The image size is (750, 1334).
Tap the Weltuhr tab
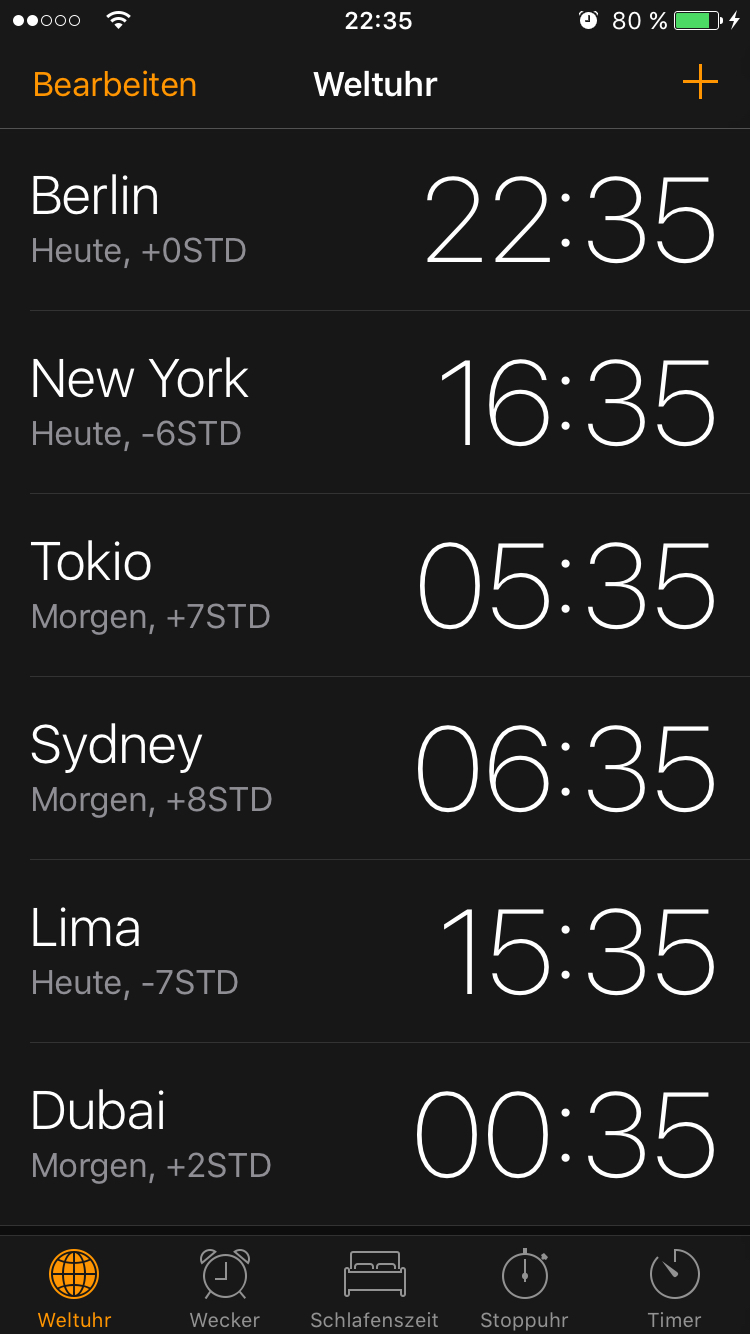click(x=75, y=1288)
